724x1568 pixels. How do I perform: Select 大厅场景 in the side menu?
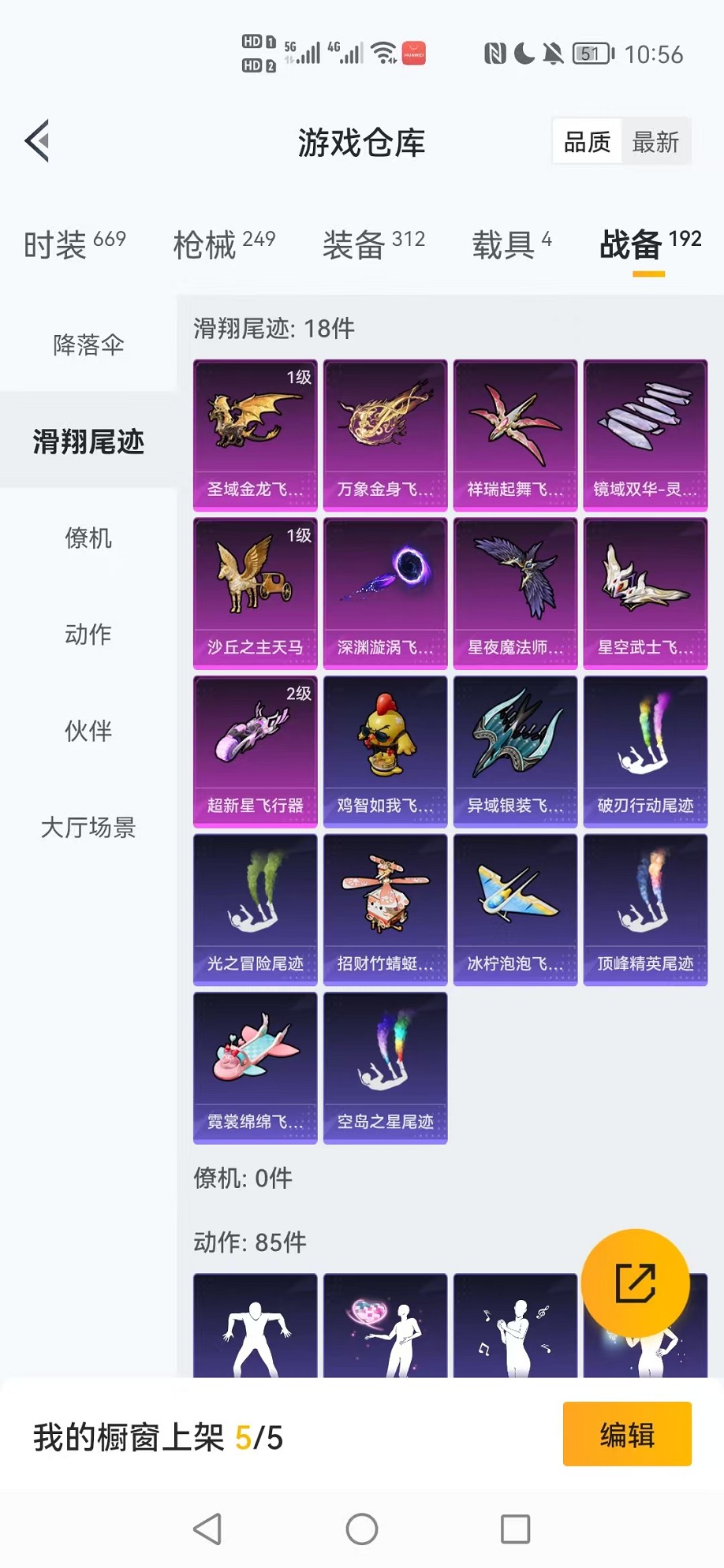(88, 827)
